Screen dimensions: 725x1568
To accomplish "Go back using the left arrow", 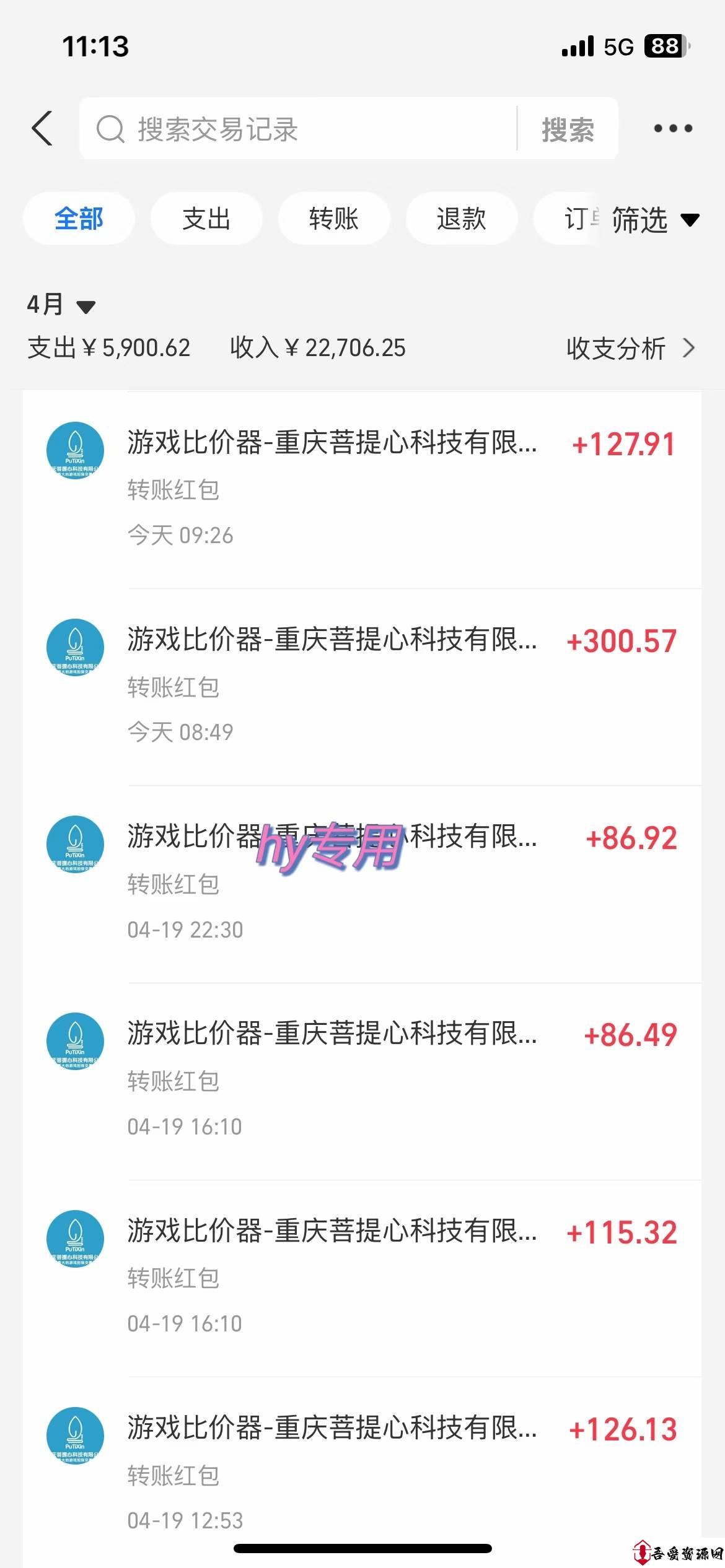I will [42, 129].
